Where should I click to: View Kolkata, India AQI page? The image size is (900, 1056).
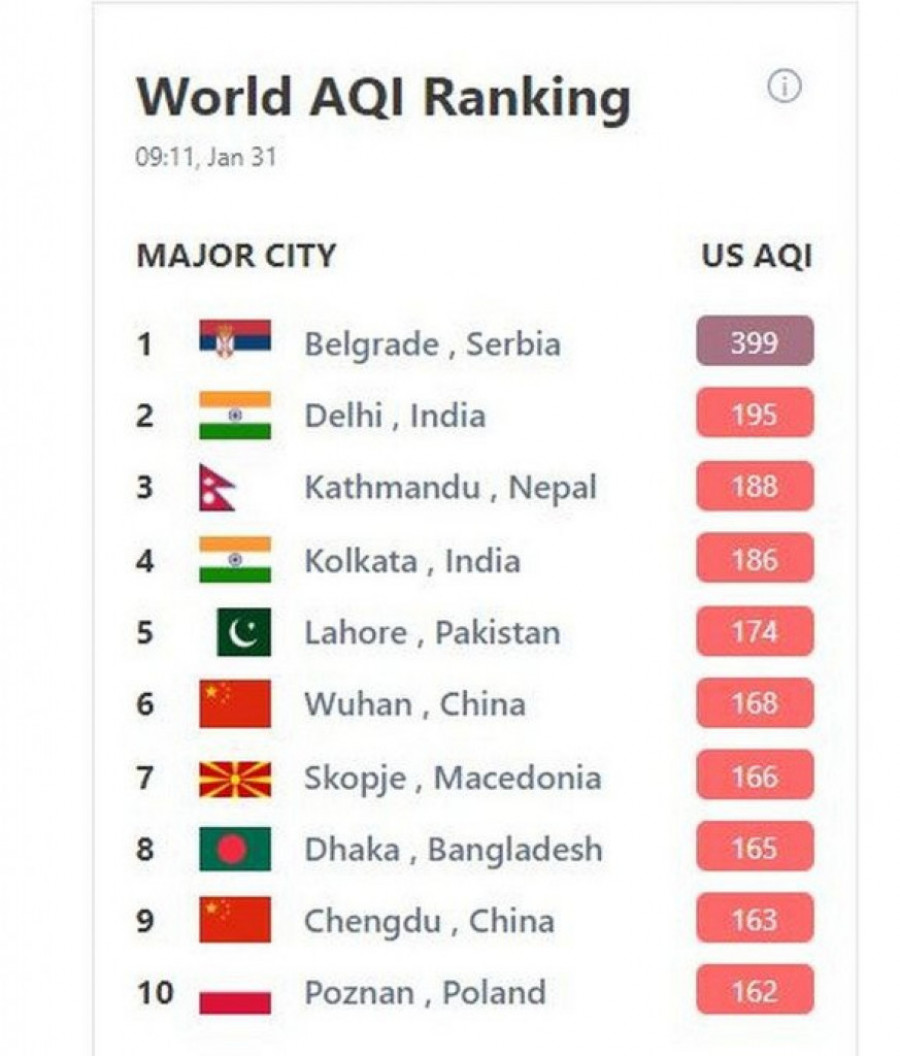pyautogui.click(x=412, y=560)
